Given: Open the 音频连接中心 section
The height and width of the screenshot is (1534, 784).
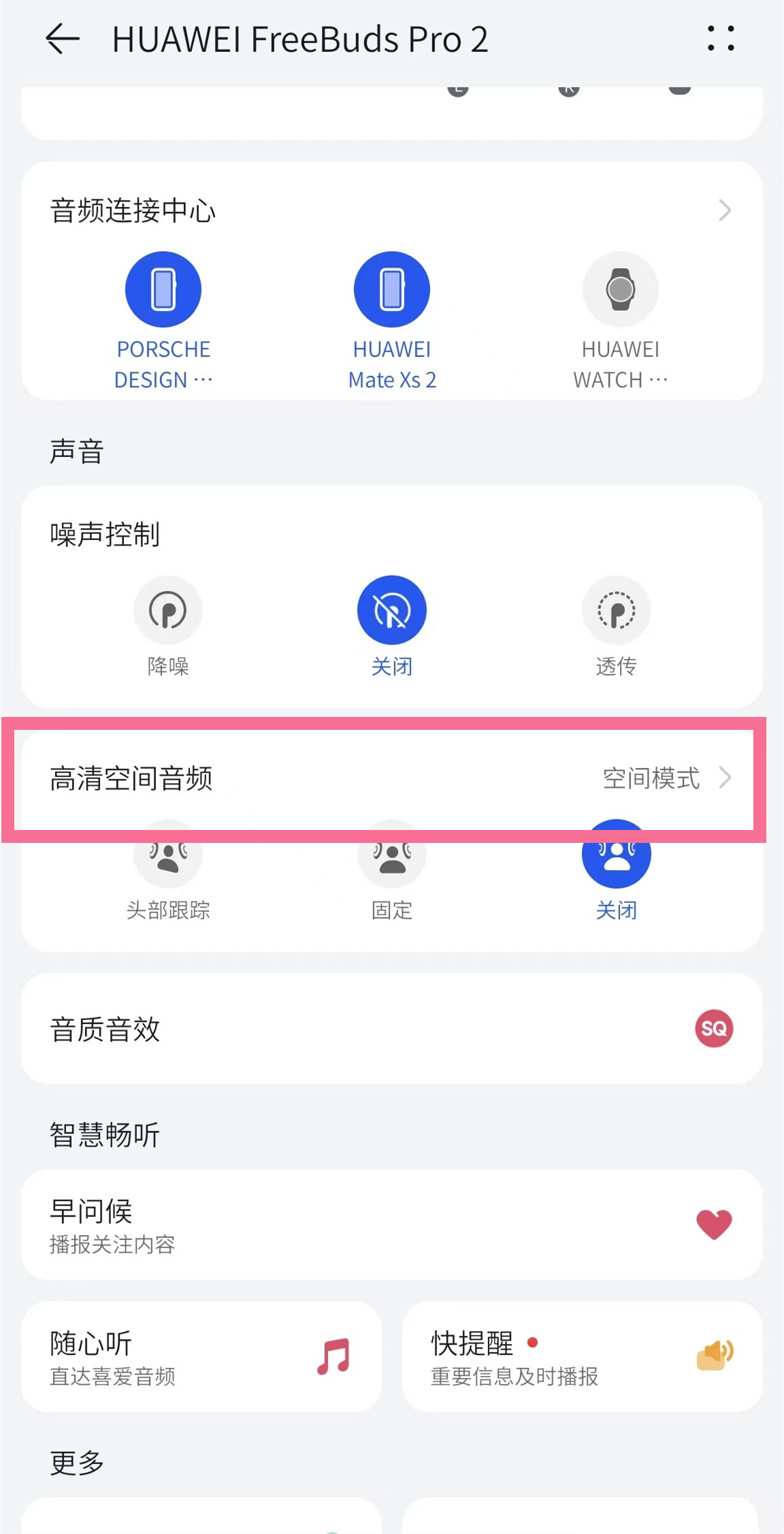Looking at the screenshot, I should pos(391,210).
